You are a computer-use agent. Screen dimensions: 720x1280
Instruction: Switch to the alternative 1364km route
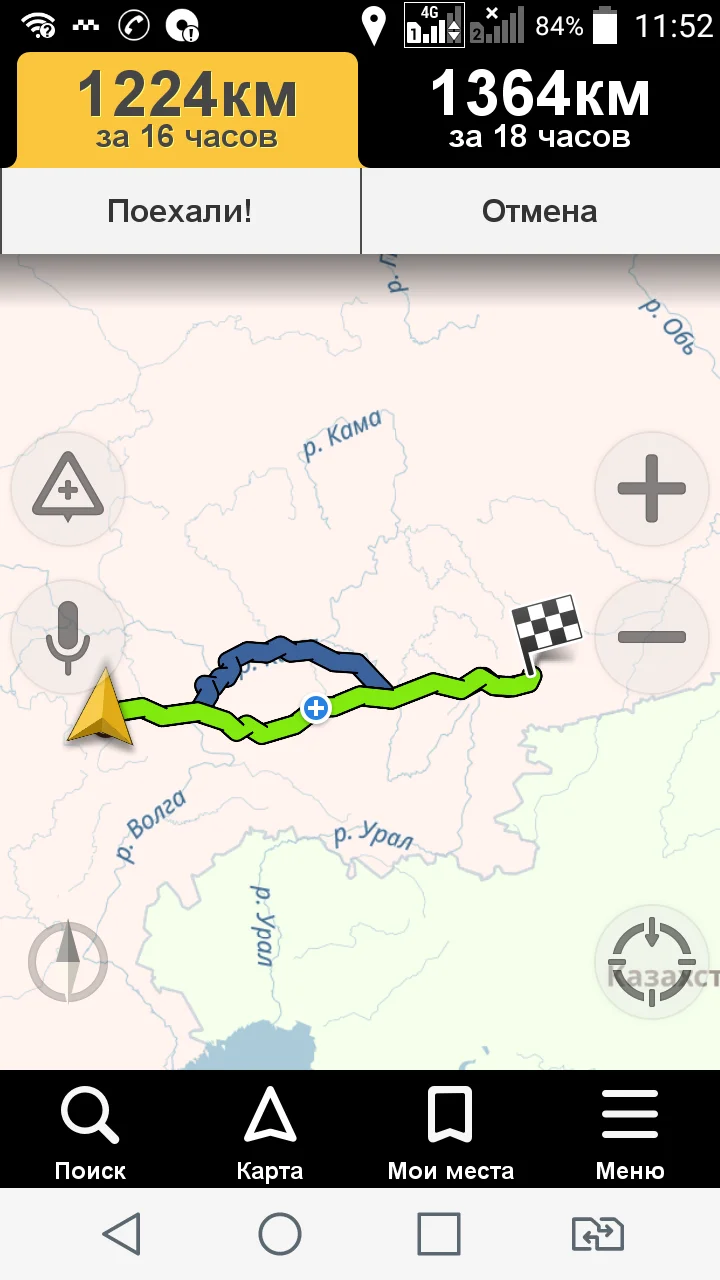[540, 105]
